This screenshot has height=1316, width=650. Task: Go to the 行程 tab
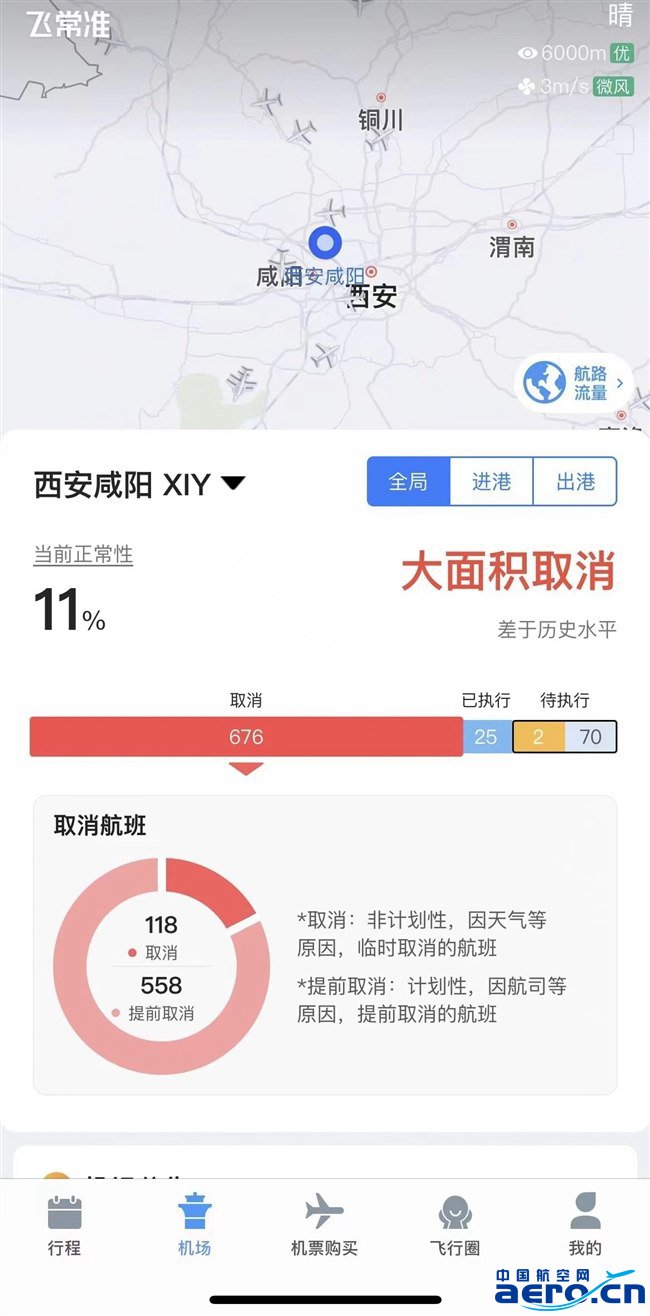click(64, 1225)
